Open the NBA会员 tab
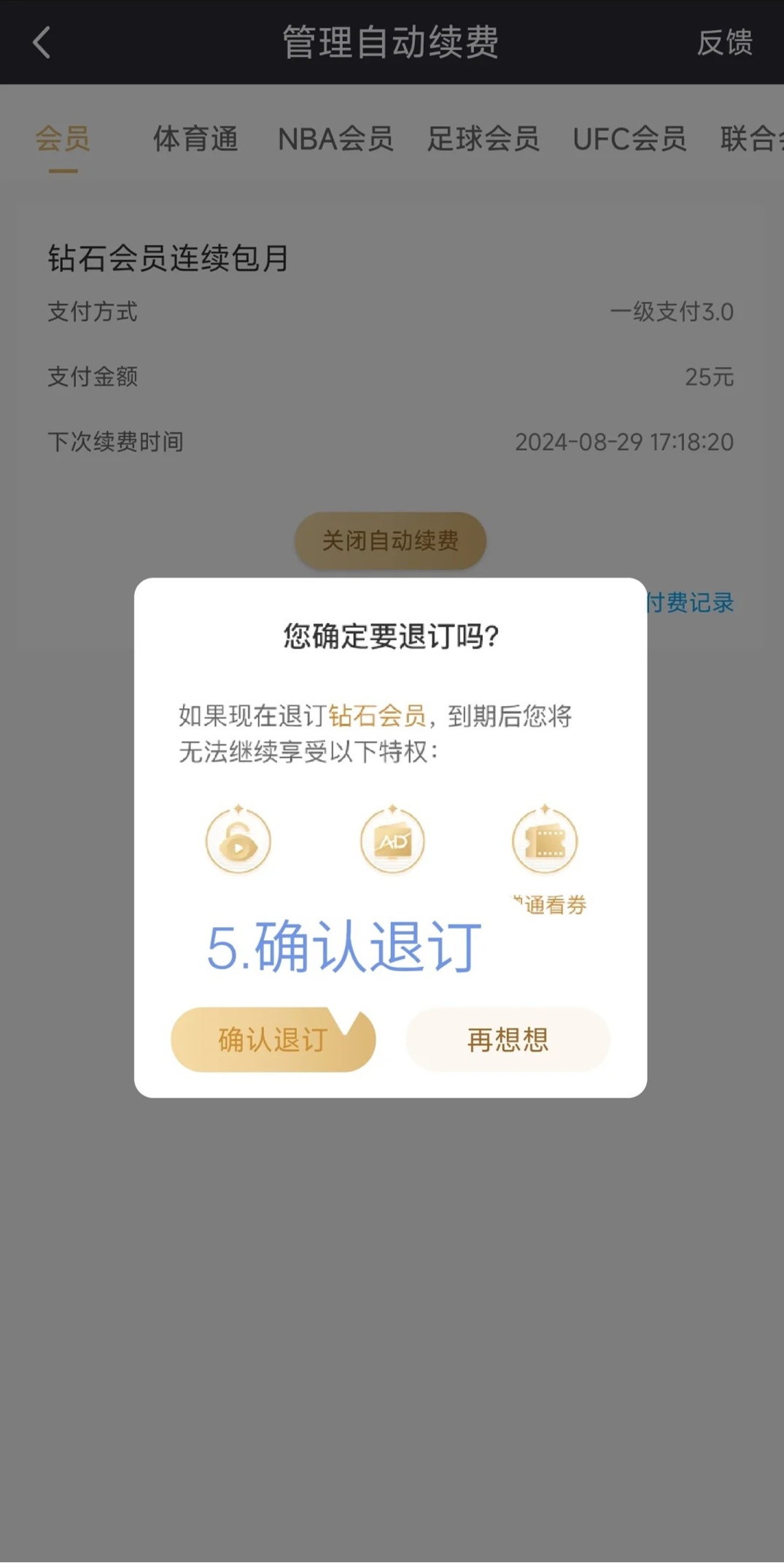Screen dimensions: 784x1563 point(335,139)
